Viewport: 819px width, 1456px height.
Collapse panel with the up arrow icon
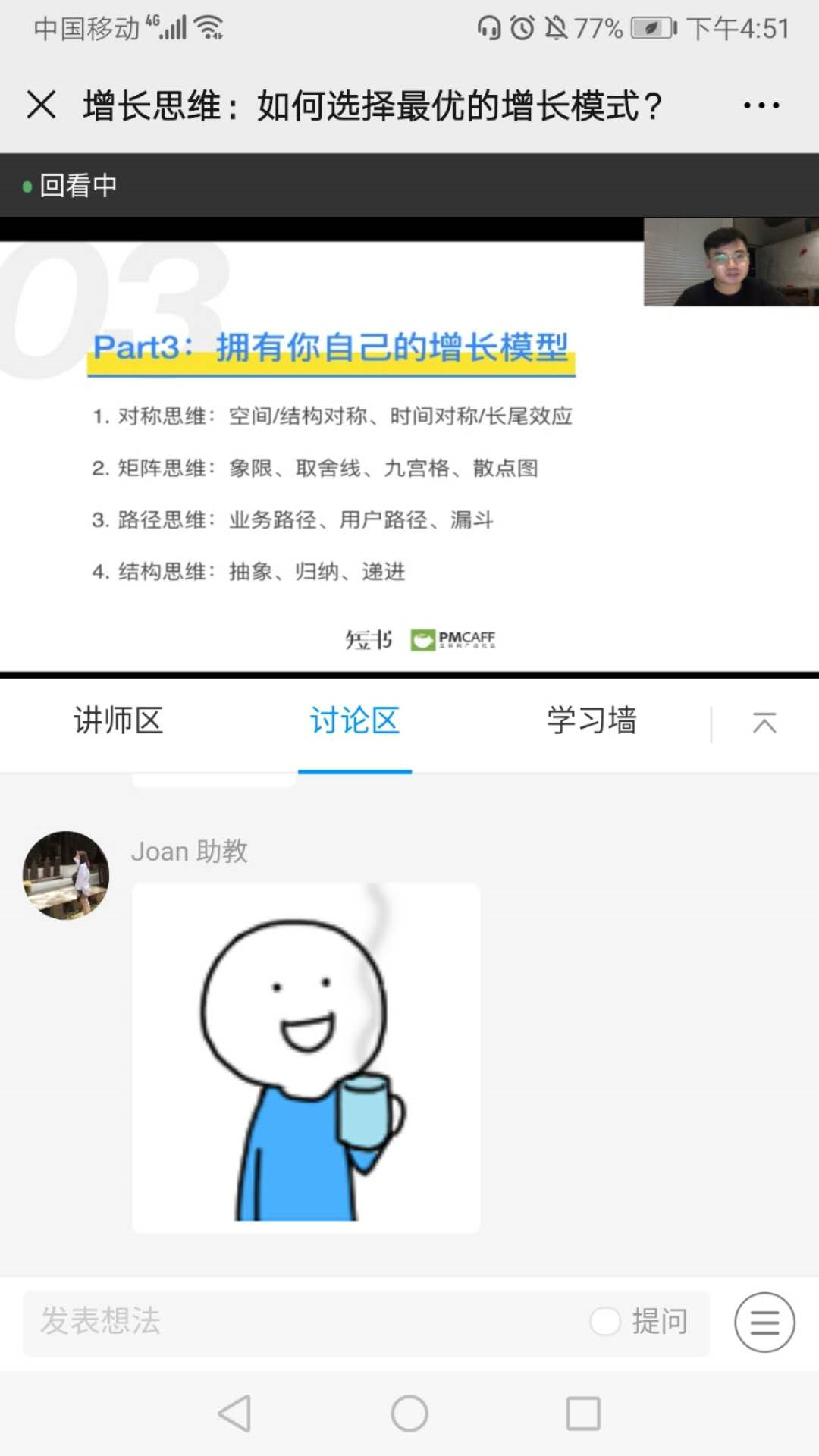coord(764,723)
